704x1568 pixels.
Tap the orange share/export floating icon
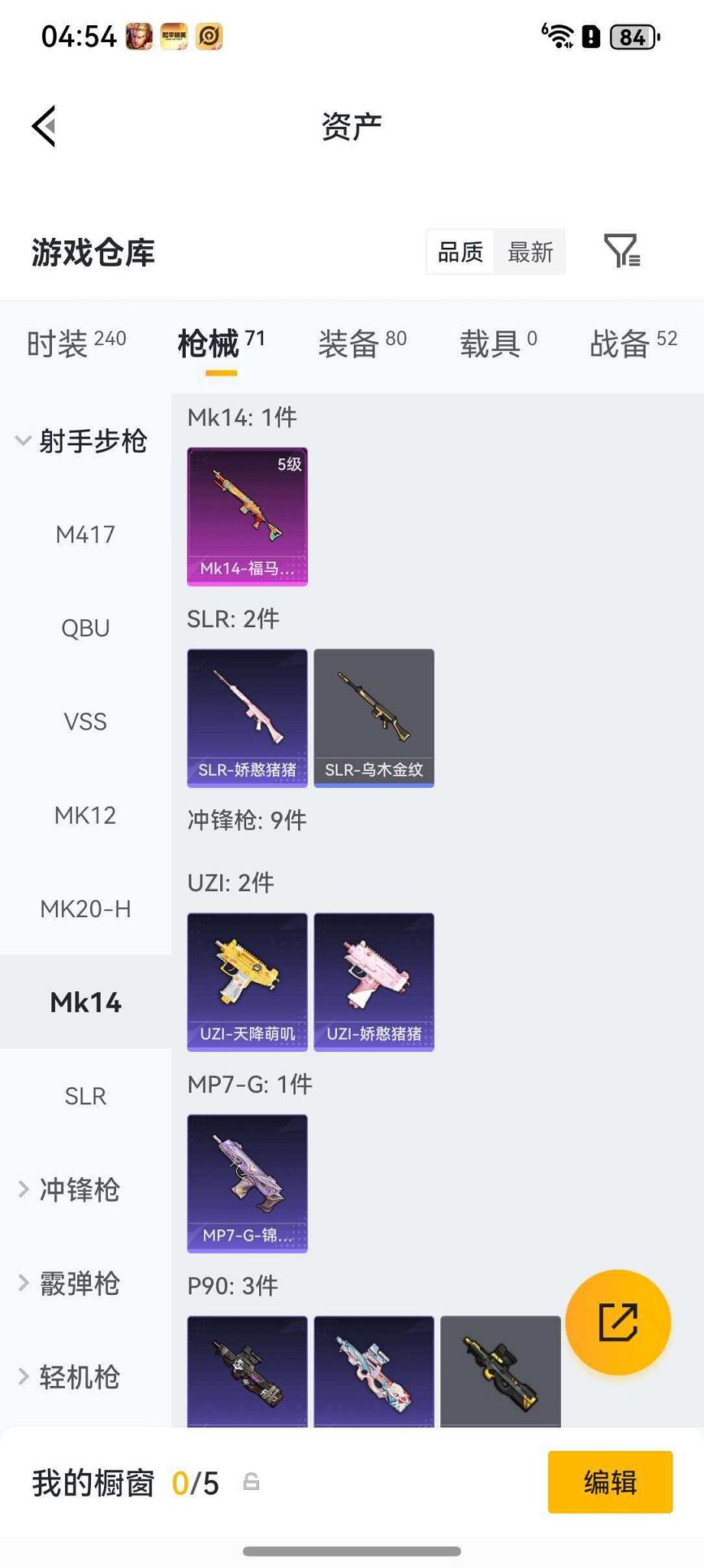tap(618, 1322)
